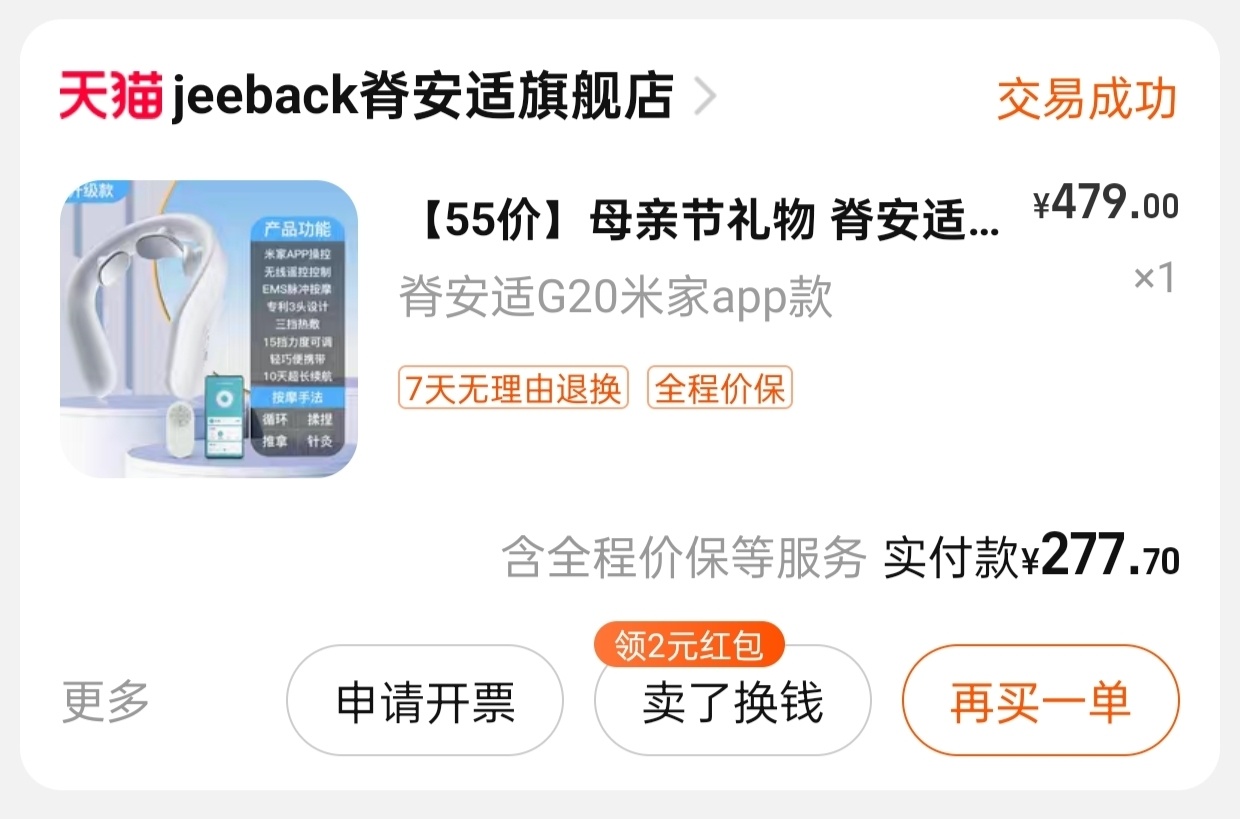Open the jeeback脊安适旗舰店 store page
Screen dimensions: 1240x819
(420, 97)
